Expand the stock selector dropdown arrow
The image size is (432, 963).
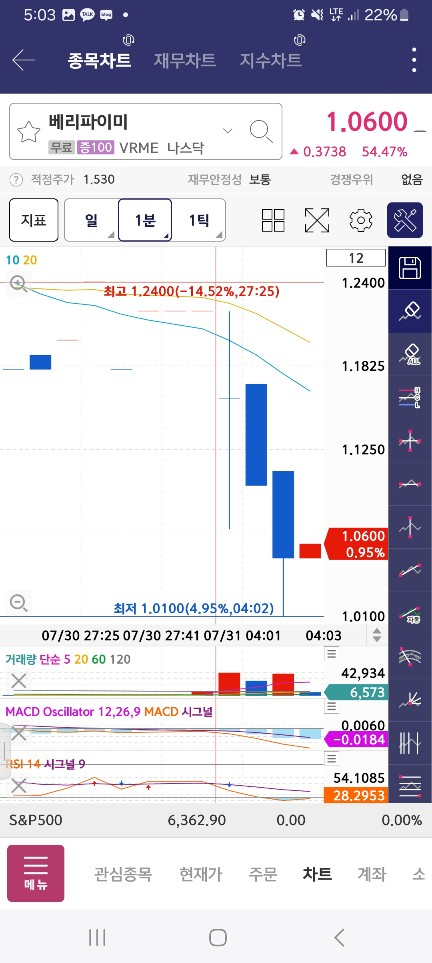(228, 131)
